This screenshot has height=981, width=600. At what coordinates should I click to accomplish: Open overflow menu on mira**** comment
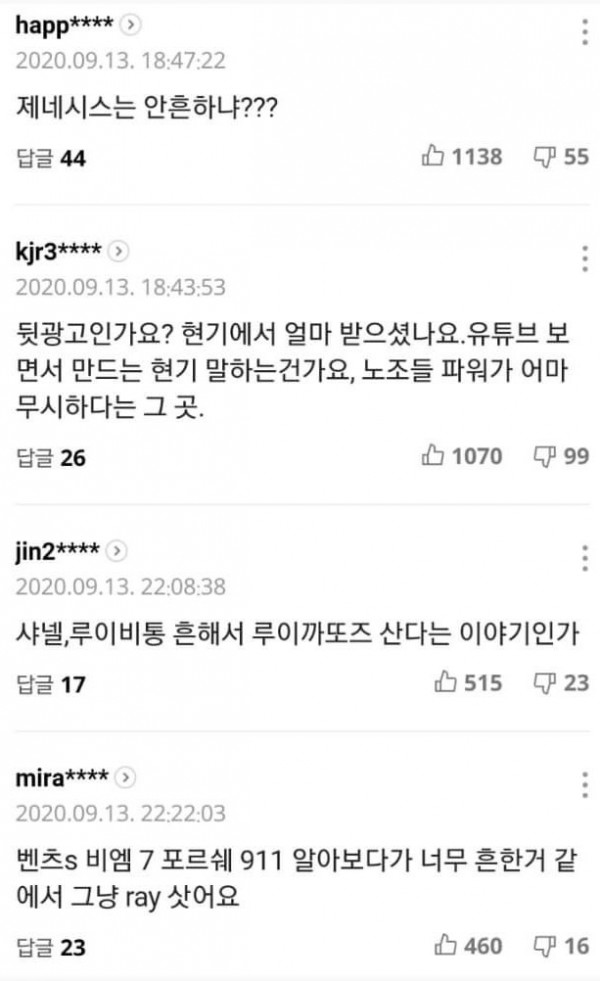click(x=585, y=784)
